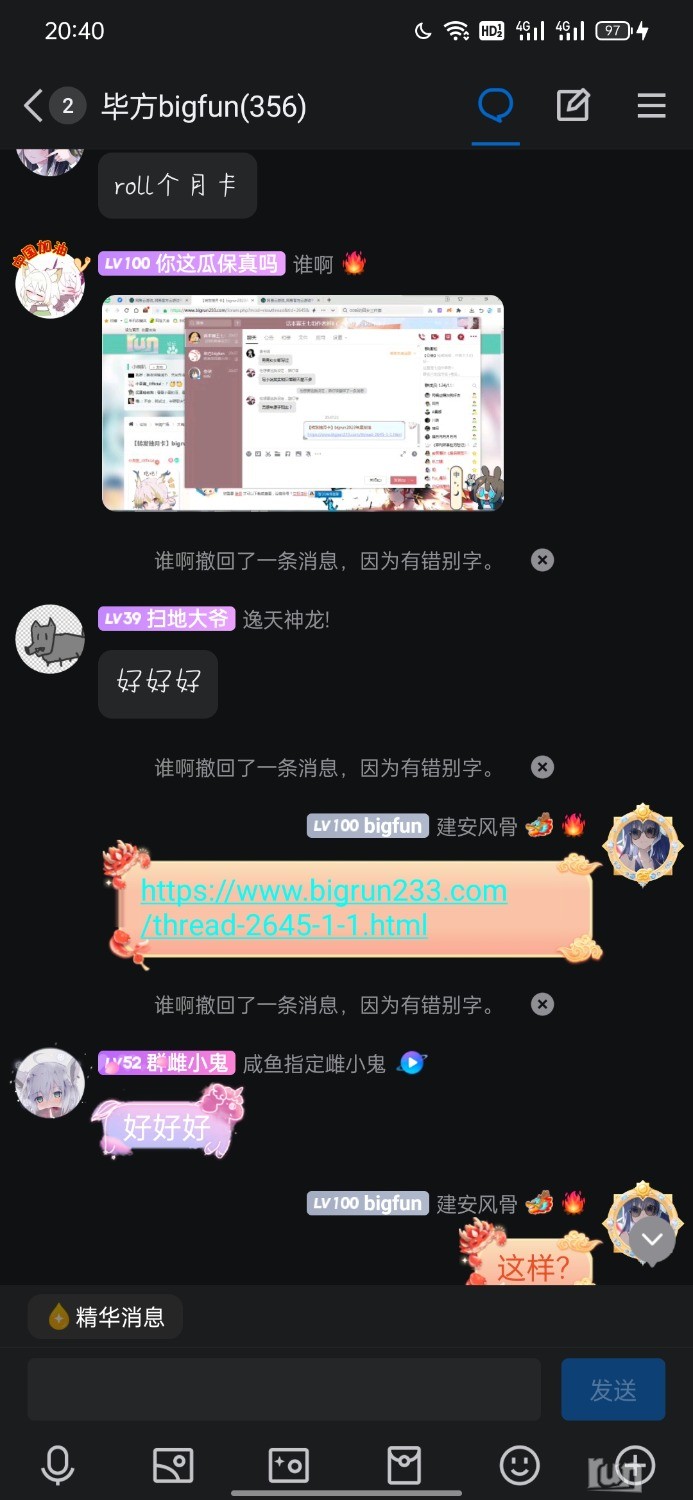Screen dimensions: 693x1500
Task: Open the red packet icon
Action: coord(404,1466)
